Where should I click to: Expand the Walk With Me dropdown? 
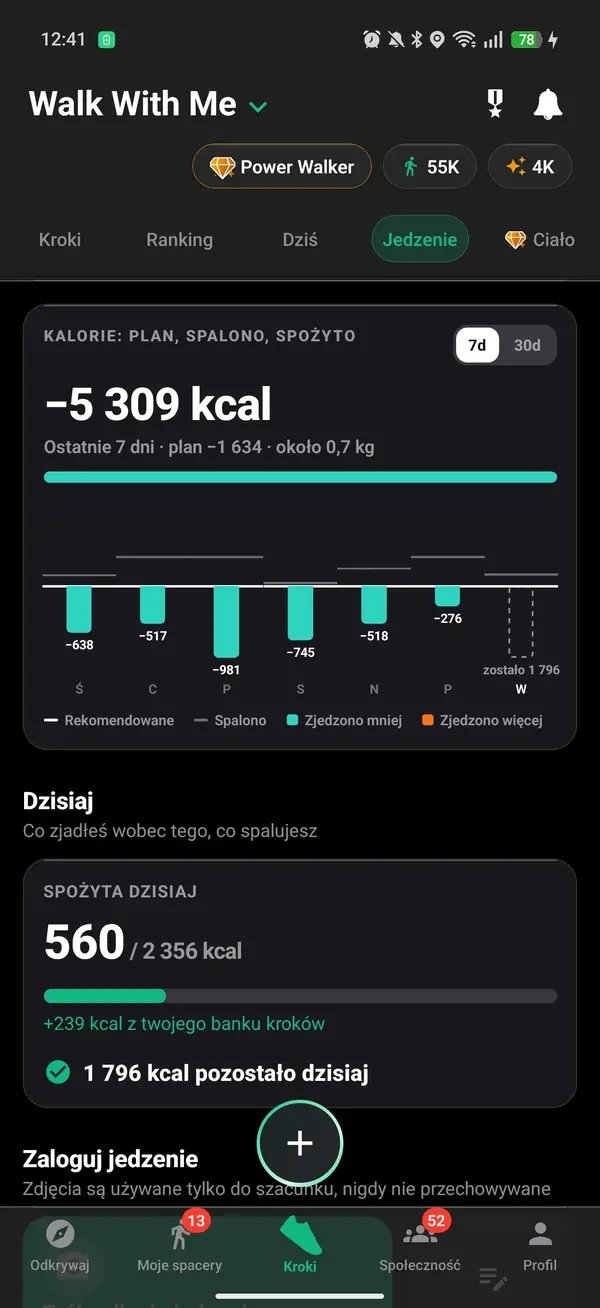point(258,106)
